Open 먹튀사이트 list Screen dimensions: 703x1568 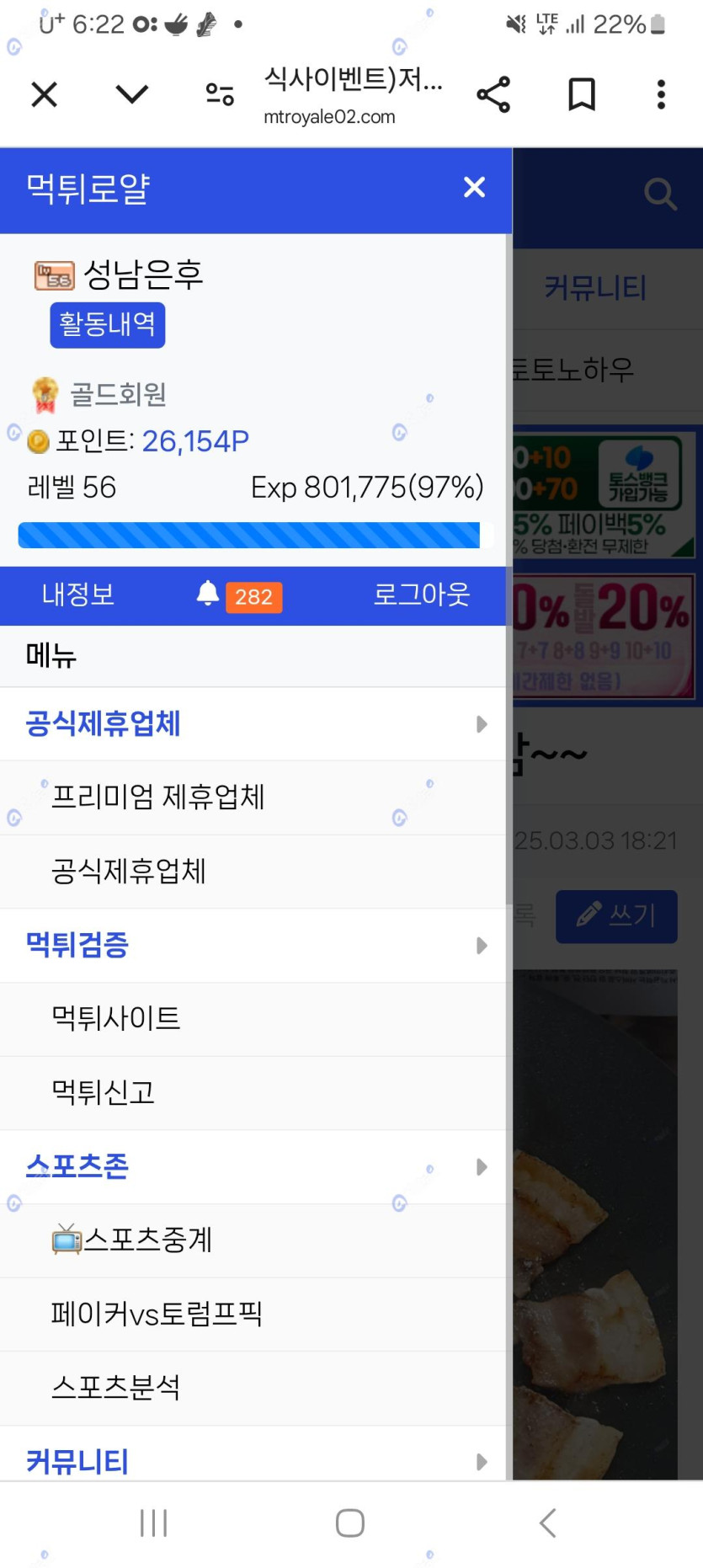(116, 1019)
